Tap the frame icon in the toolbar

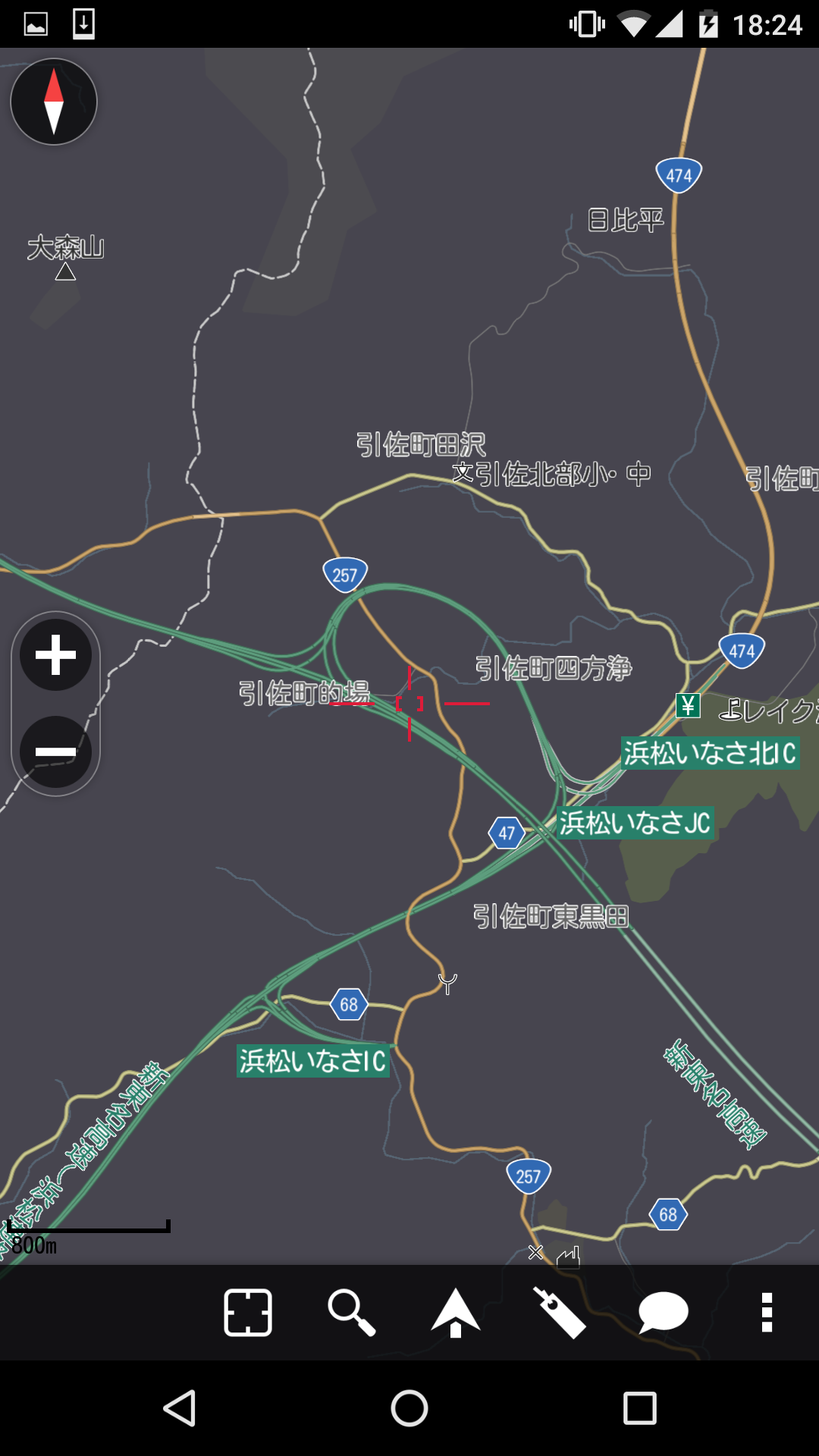(248, 1312)
